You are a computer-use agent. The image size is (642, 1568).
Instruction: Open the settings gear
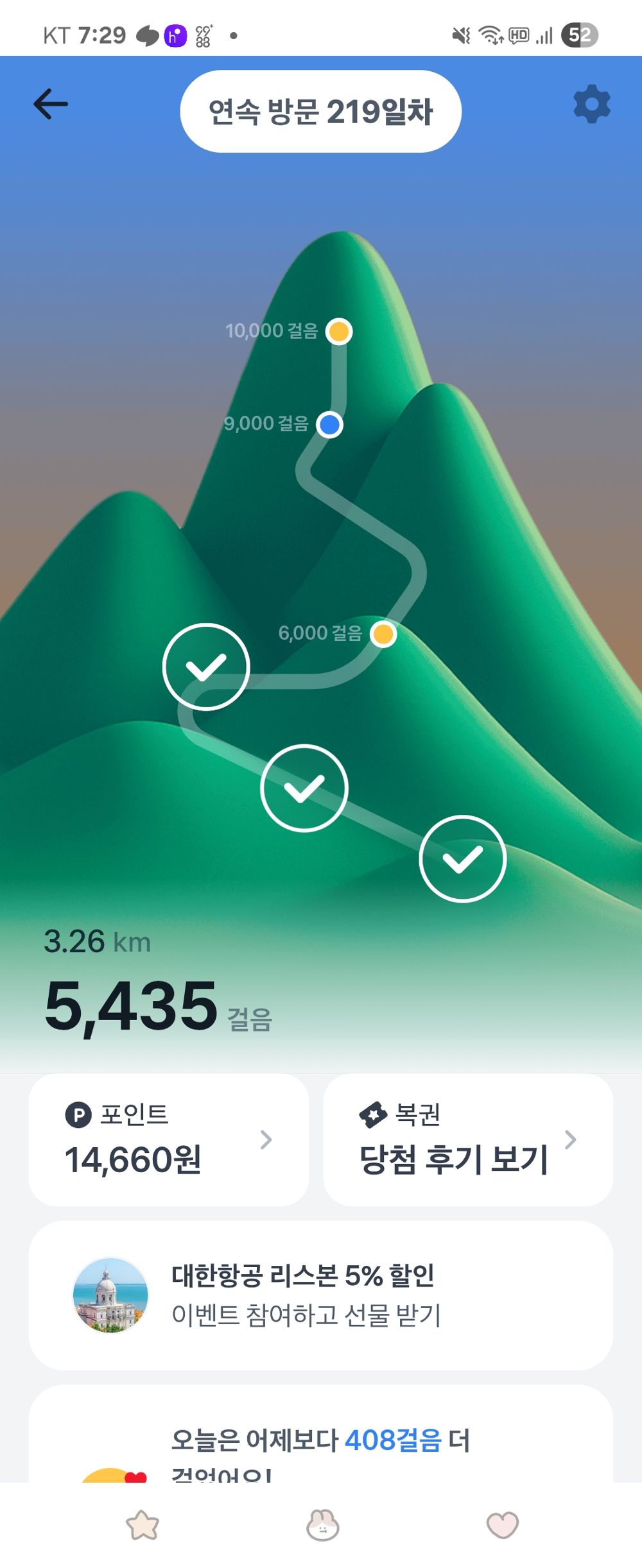pyautogui.click(x=591, y=105)
